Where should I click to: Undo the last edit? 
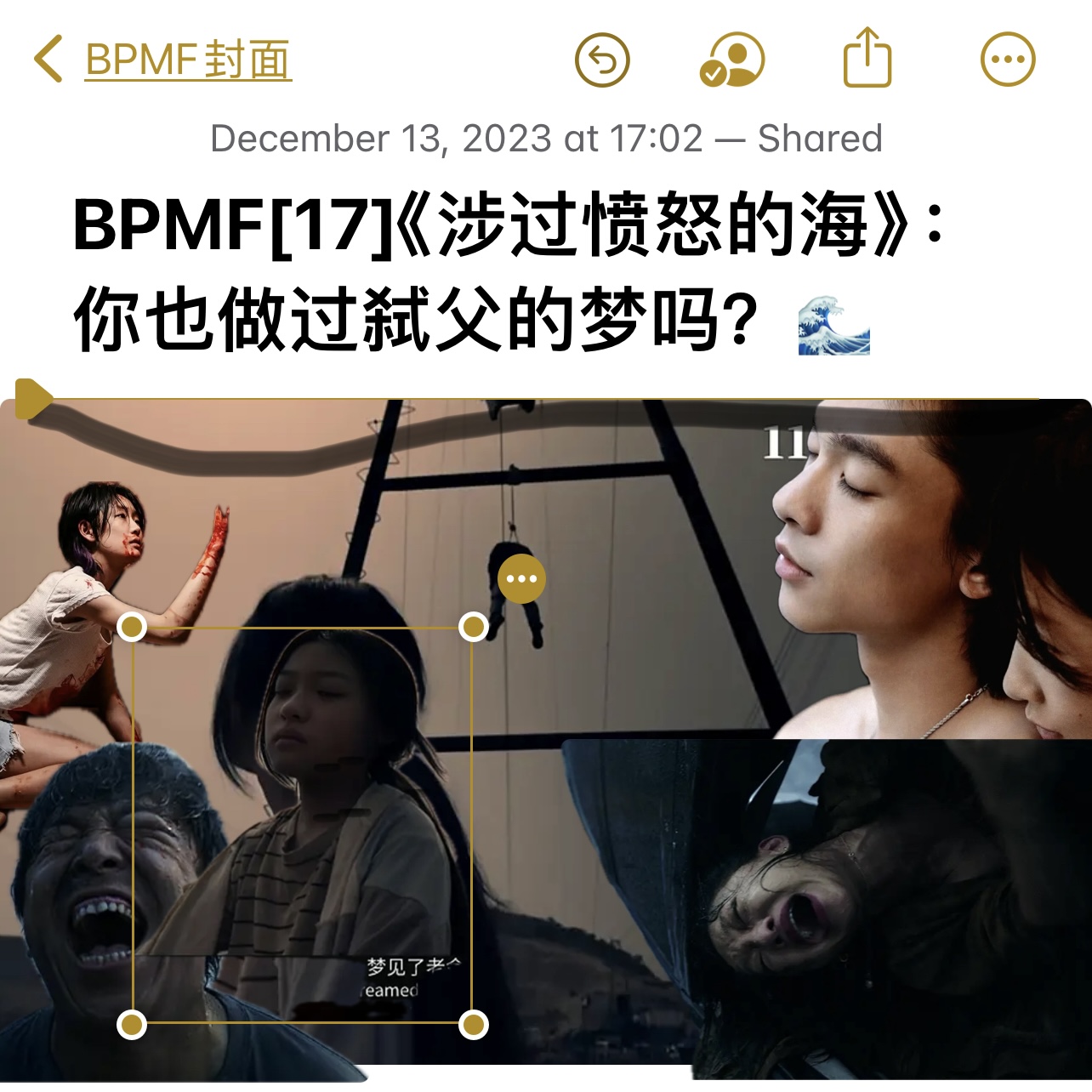tap(602, 60)
